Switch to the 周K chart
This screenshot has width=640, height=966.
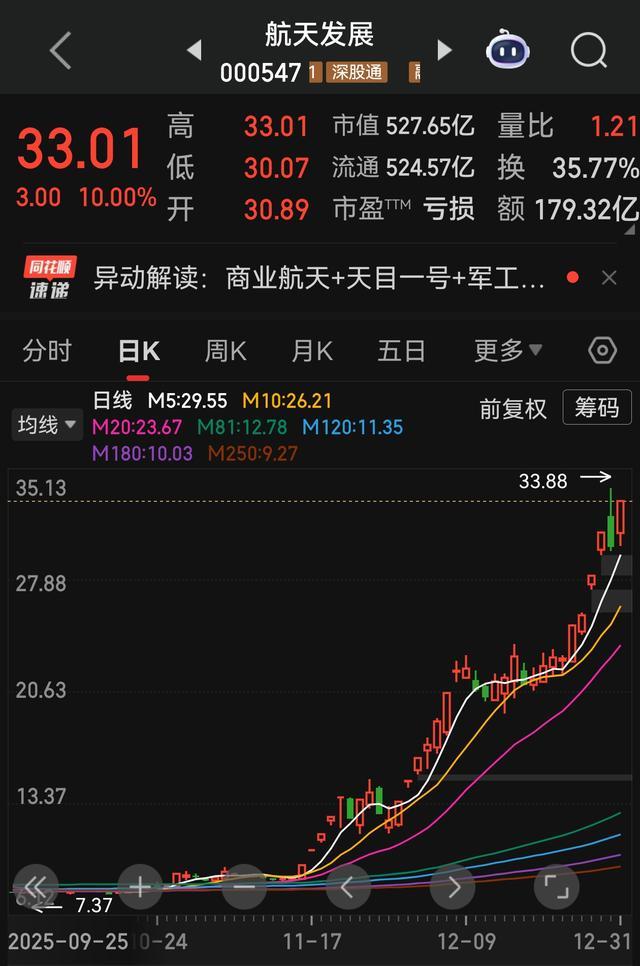225,351
